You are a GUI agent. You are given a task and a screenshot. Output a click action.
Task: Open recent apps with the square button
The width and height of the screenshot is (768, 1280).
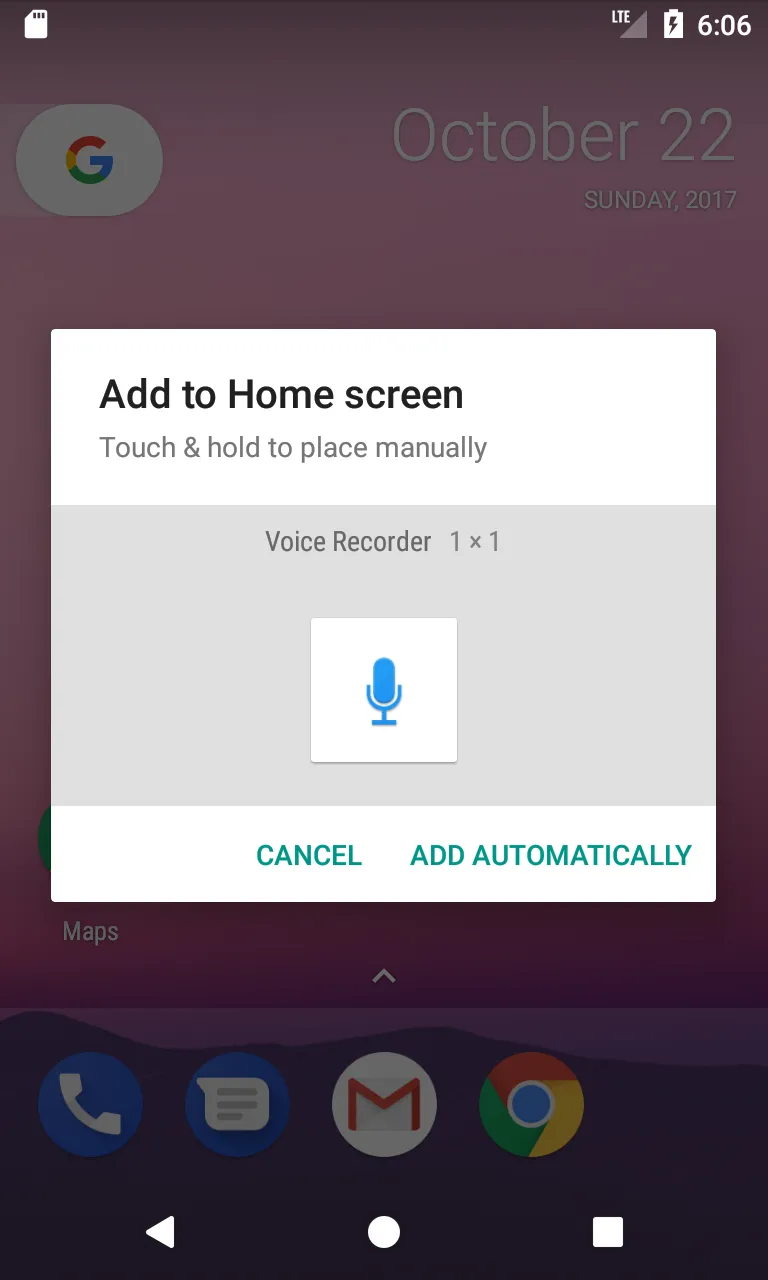coord(607,1232)
